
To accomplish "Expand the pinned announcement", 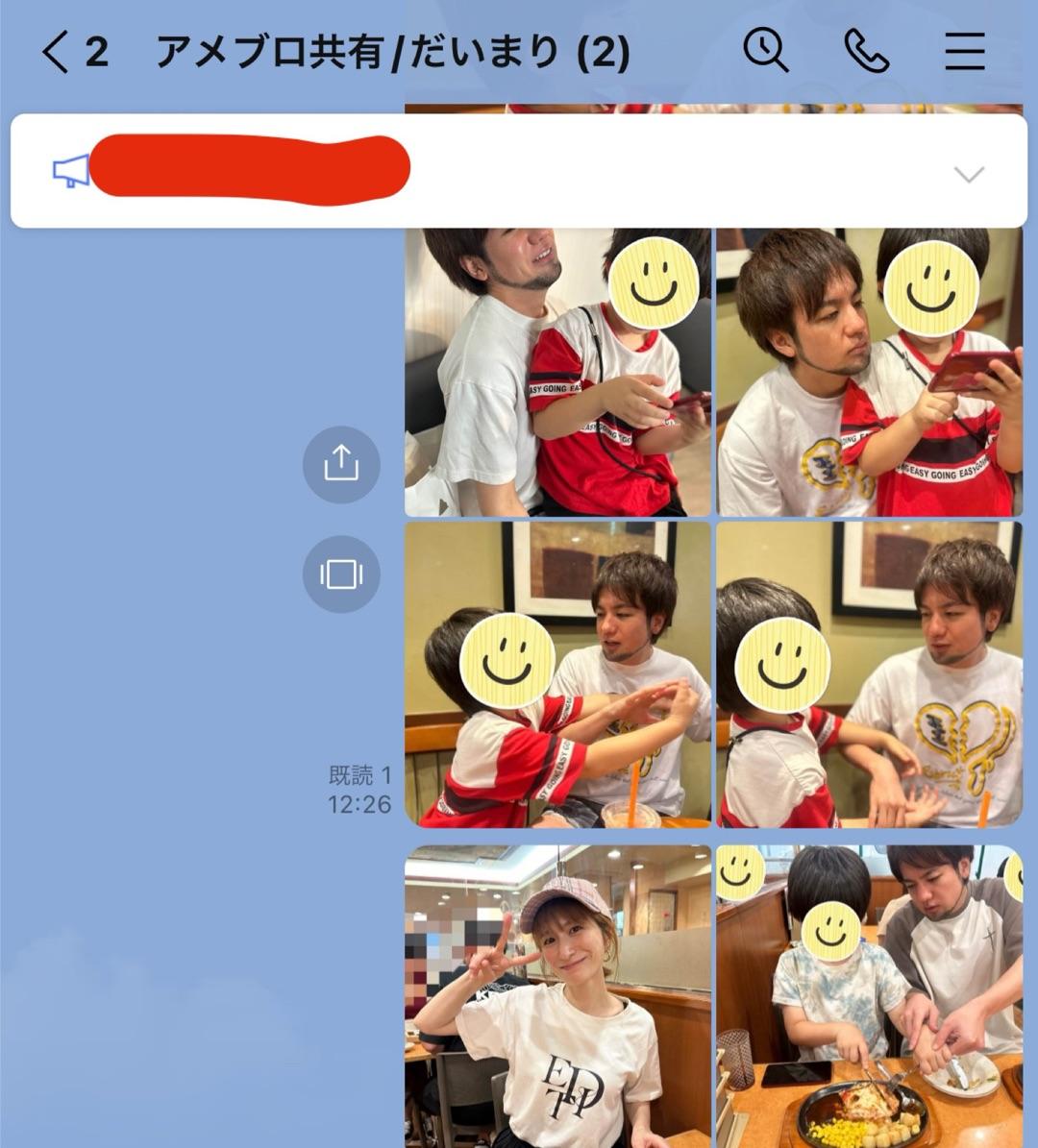I will pyautogui.click(x=968, y=174).
